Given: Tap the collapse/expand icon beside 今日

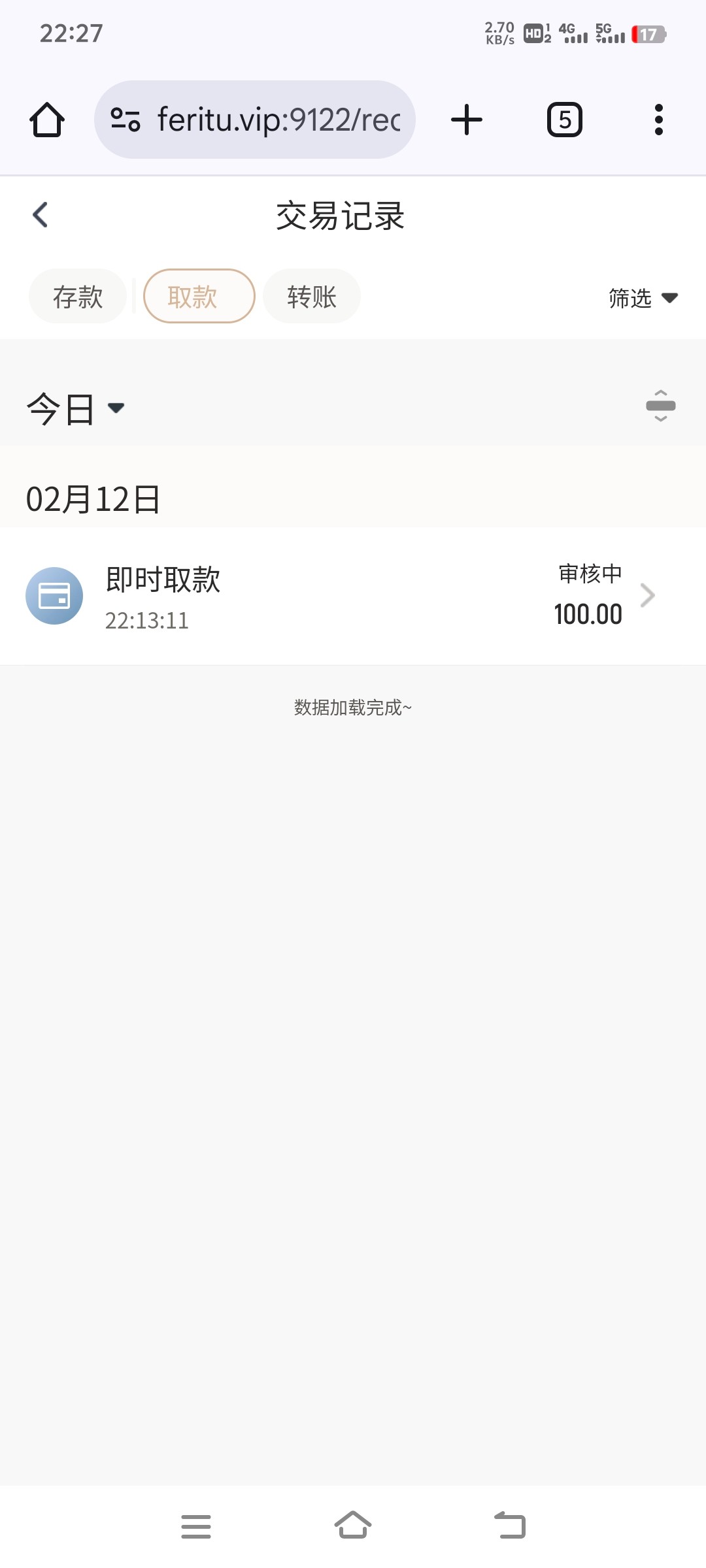Looking at the screenshot, I should pos(660,406).
